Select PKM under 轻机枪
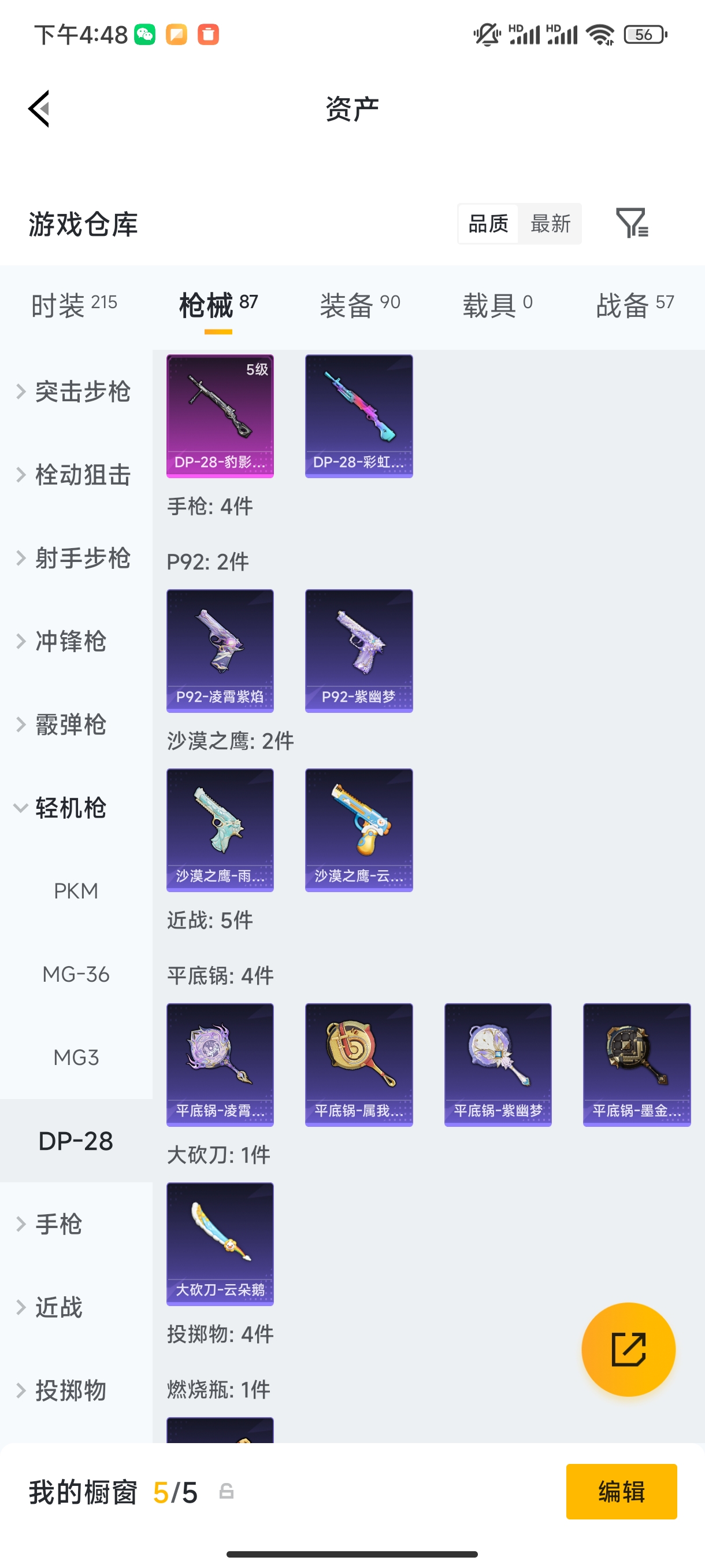This screenshot has width=705, height=1568. click(76, 891)
